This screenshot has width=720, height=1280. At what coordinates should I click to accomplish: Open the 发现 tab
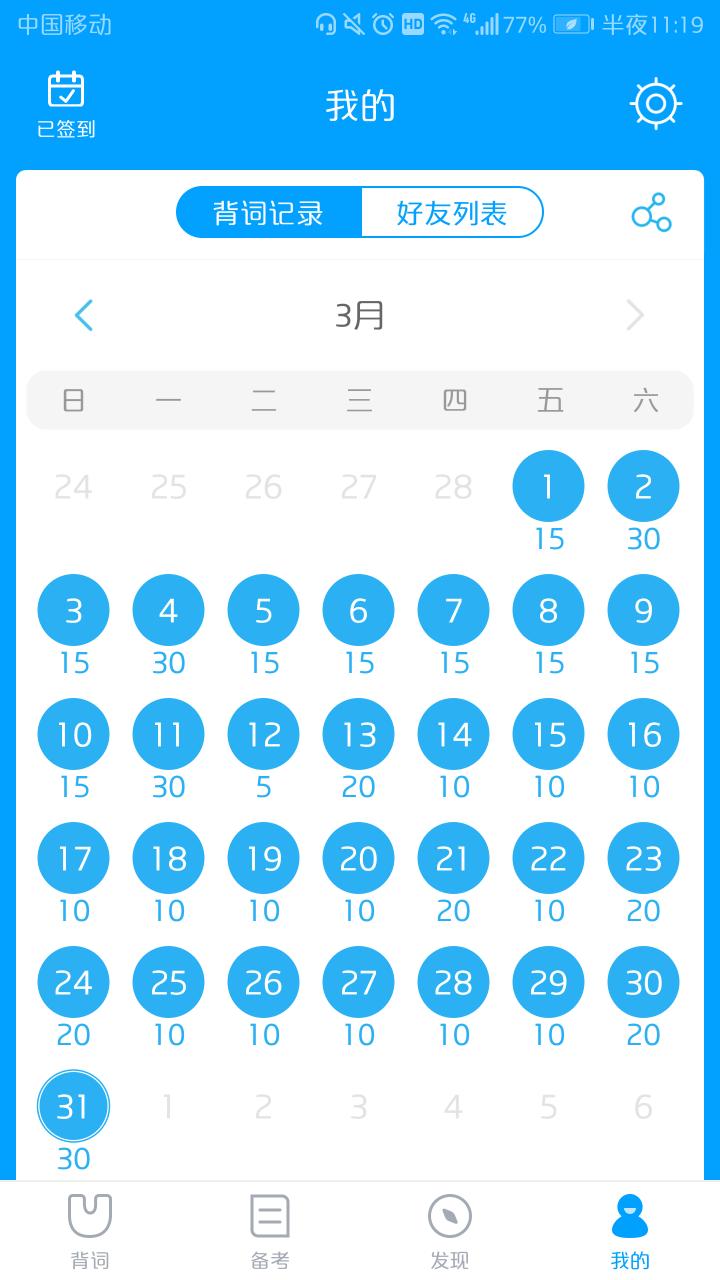(x=450, y=1231)
